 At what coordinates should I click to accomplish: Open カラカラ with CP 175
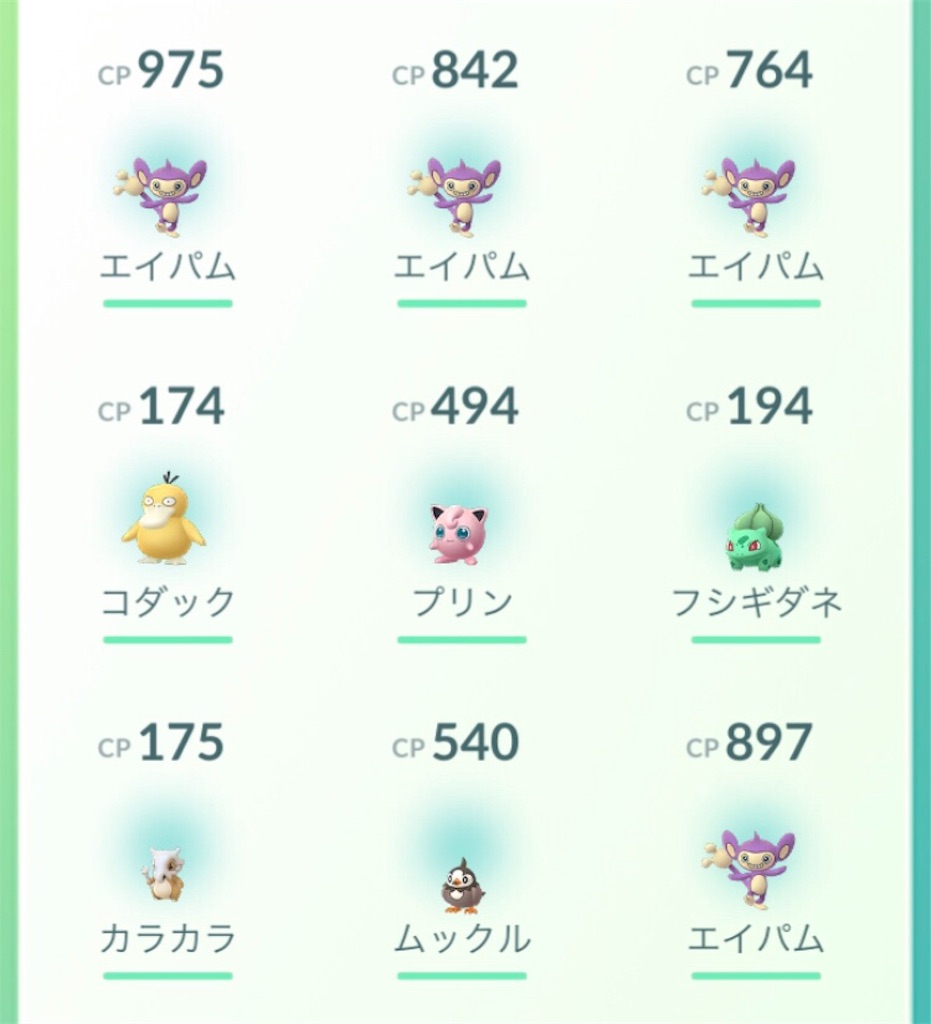[166, 873]
